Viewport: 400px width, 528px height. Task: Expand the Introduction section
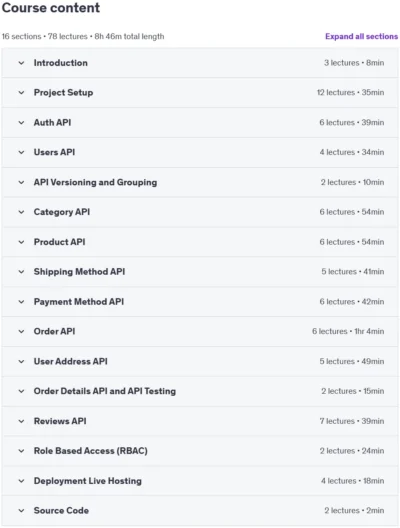(x=200, y=63)
